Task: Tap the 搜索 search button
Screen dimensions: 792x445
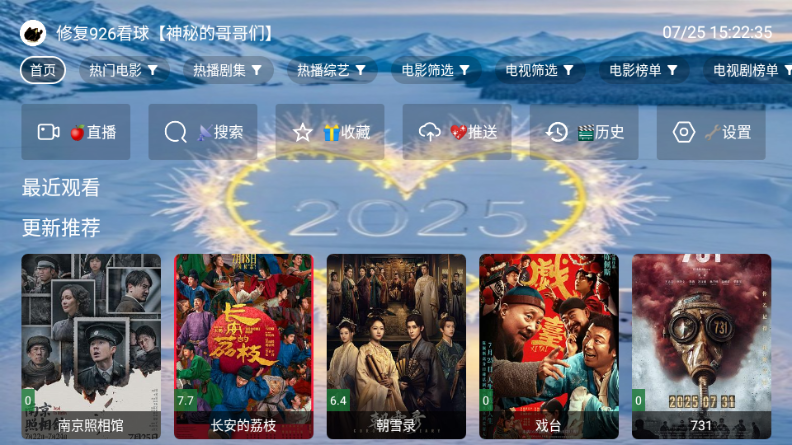Action: (x=203, y=132)
